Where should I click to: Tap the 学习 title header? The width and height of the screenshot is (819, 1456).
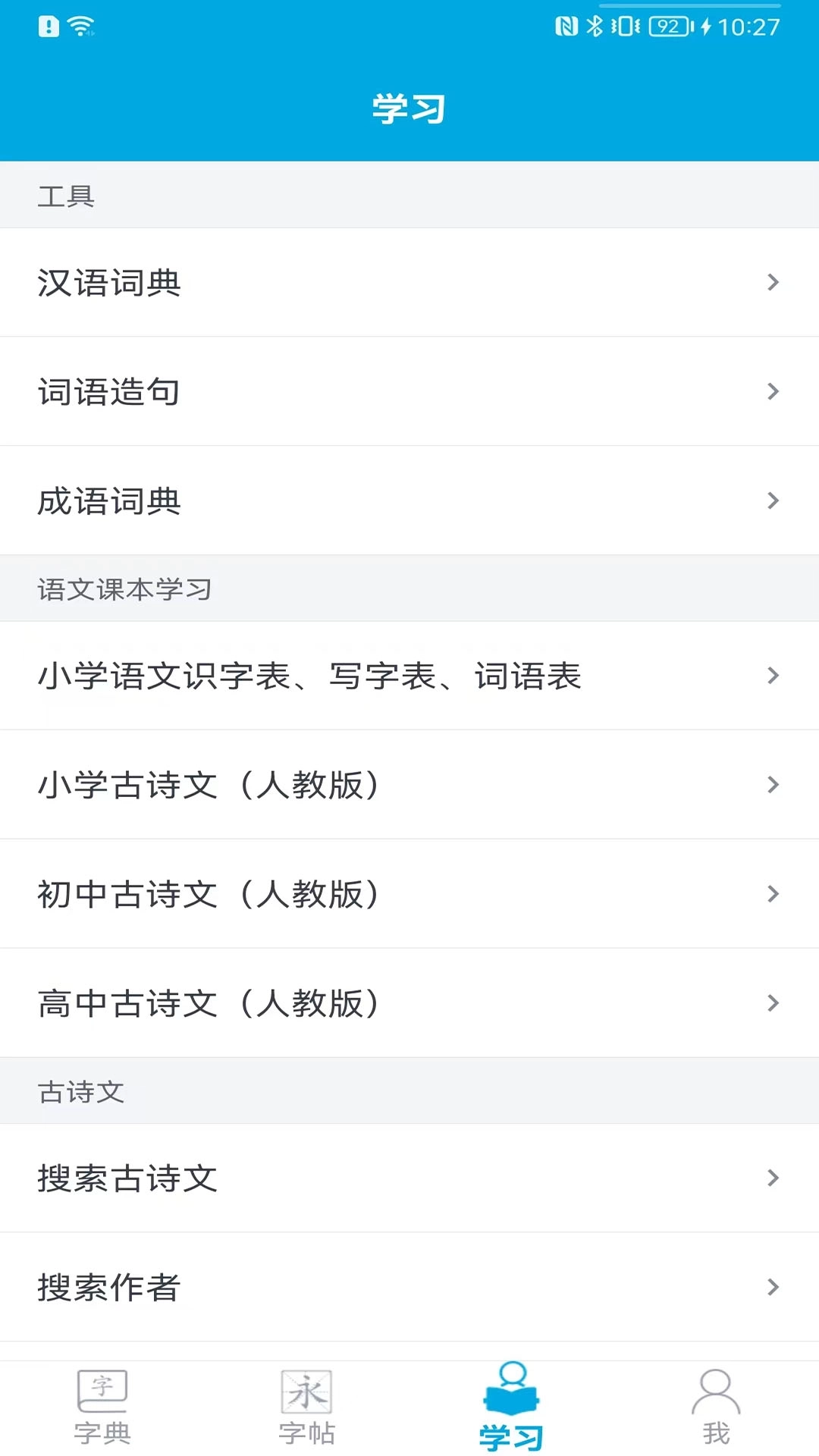click(409, 108)
